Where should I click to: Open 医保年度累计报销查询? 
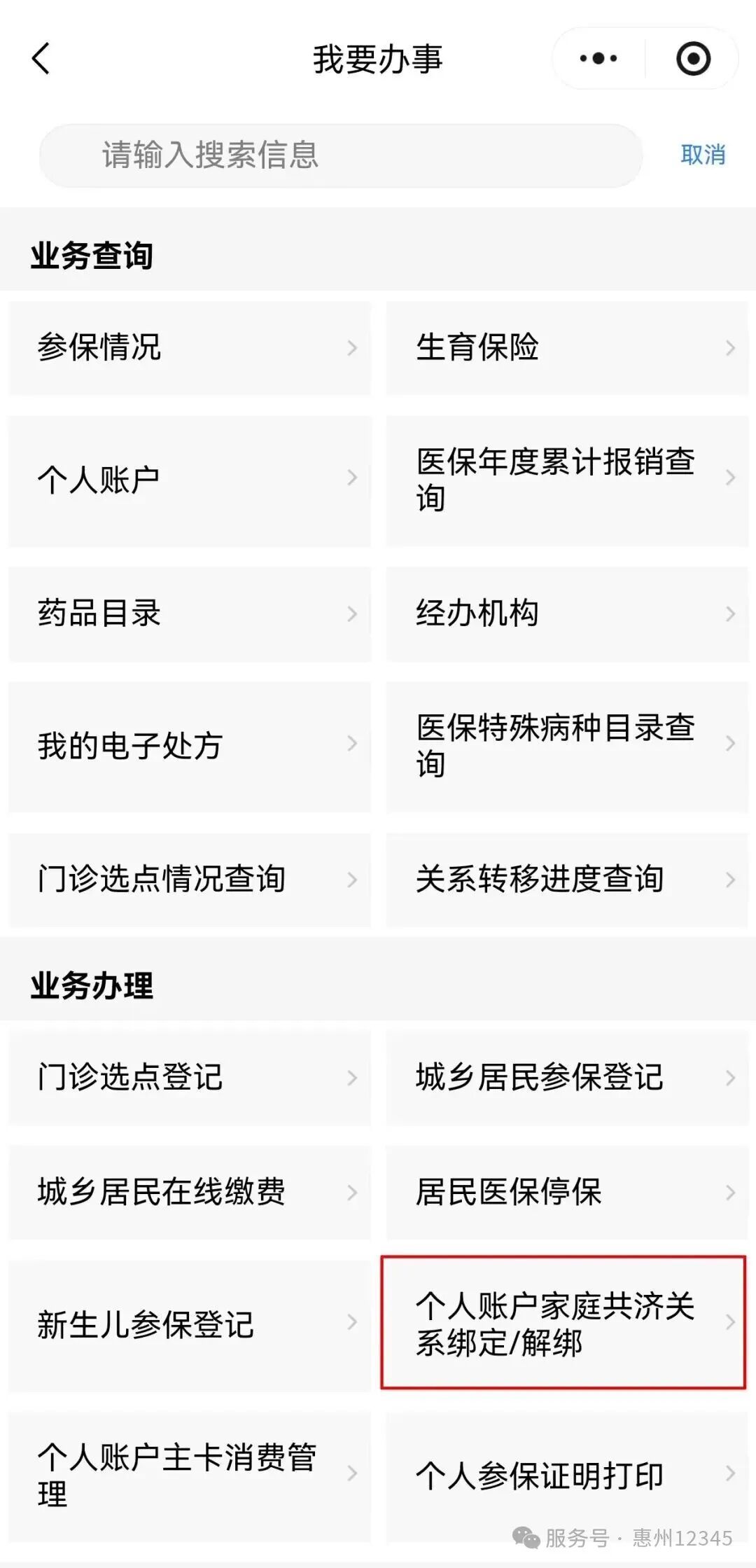[x=567, y=480]
